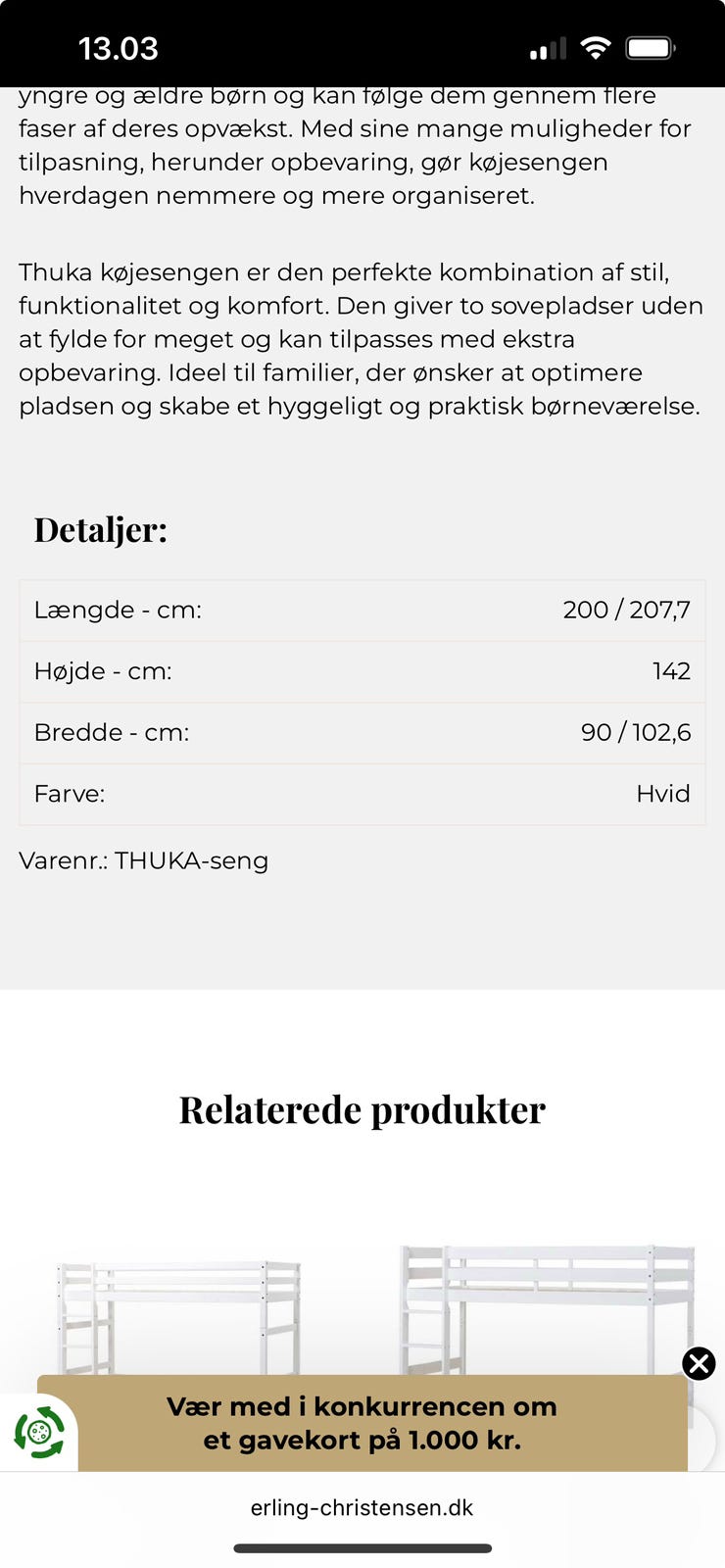Click the clock showing 13.03
Image resolution: width=725 pixels, height=1568 pixels.
(x=120, y=47)
